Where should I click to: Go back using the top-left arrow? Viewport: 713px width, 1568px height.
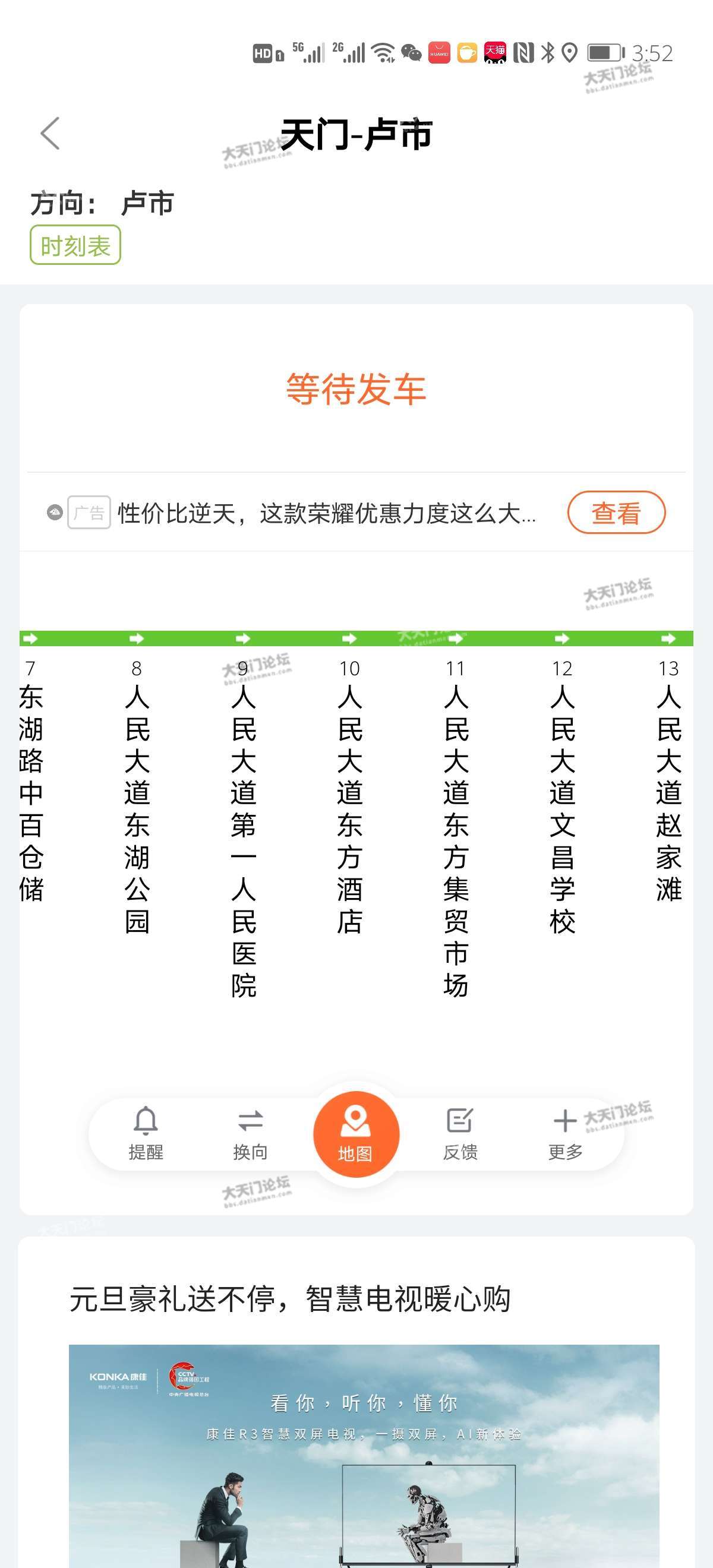point(50,133)
